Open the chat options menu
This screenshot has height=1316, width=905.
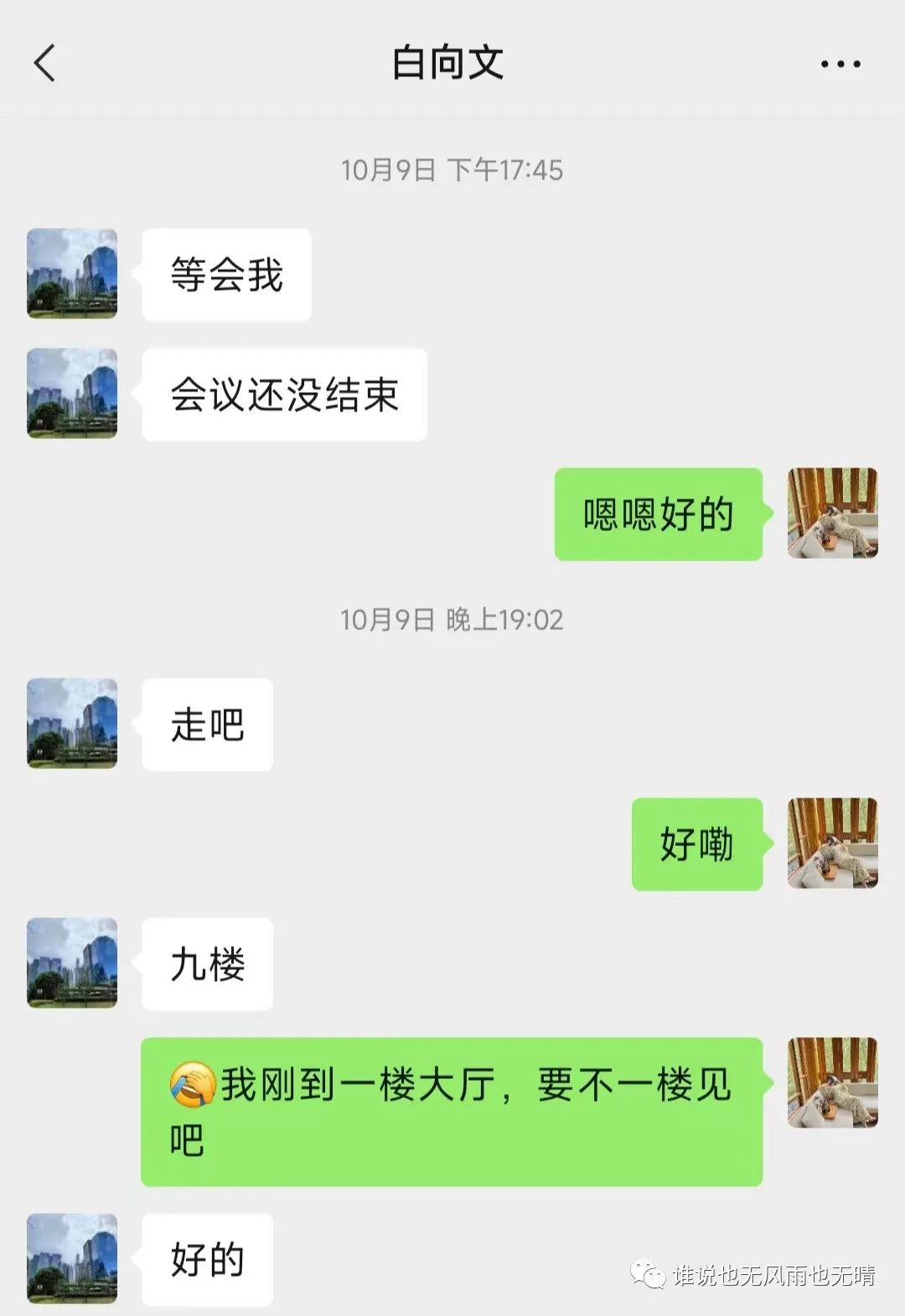click(x=840, y=64)
